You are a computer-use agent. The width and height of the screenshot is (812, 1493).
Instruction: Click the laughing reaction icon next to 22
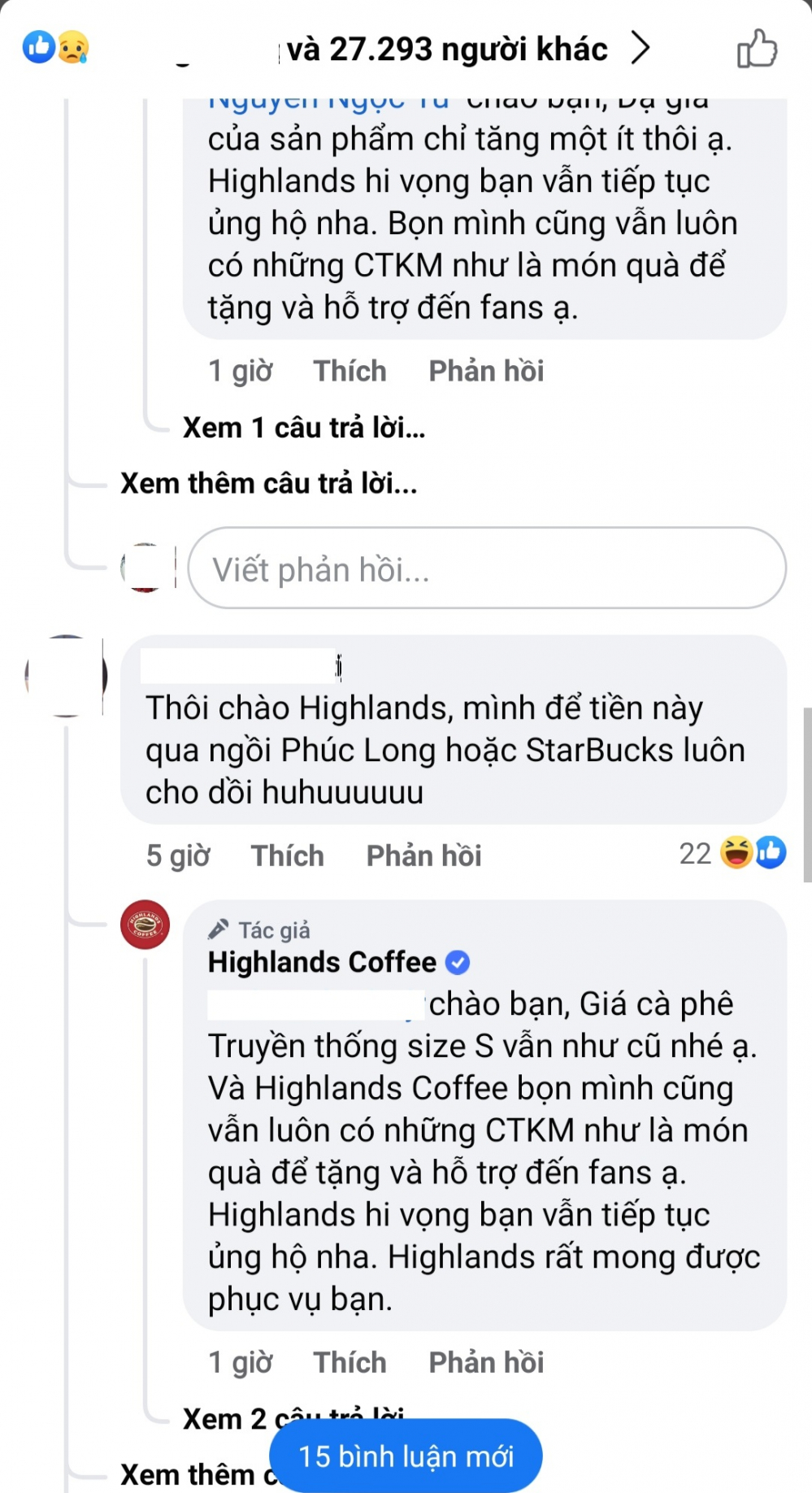coord(737,853)
